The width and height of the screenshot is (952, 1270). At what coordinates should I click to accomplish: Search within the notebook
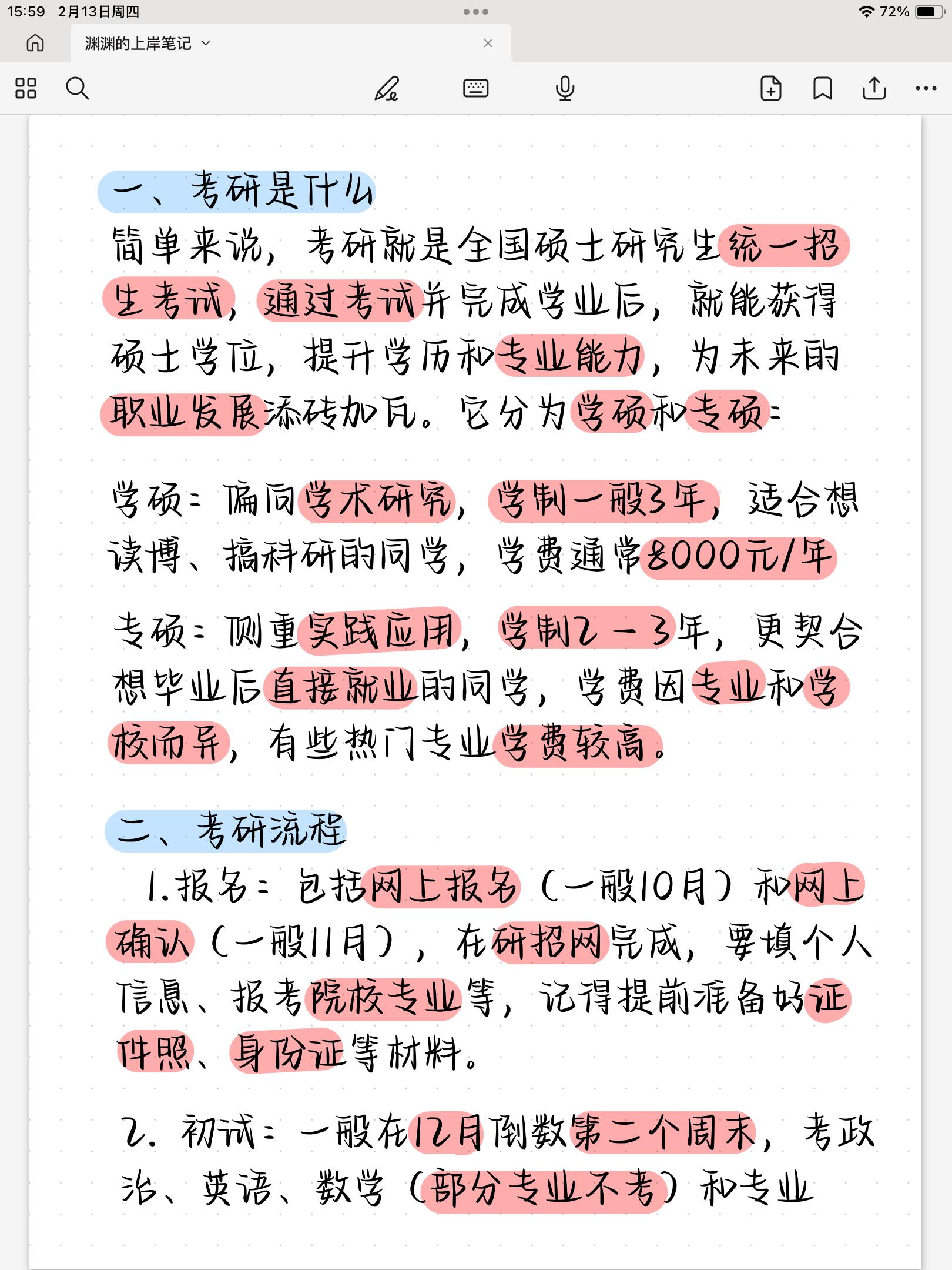77,89
